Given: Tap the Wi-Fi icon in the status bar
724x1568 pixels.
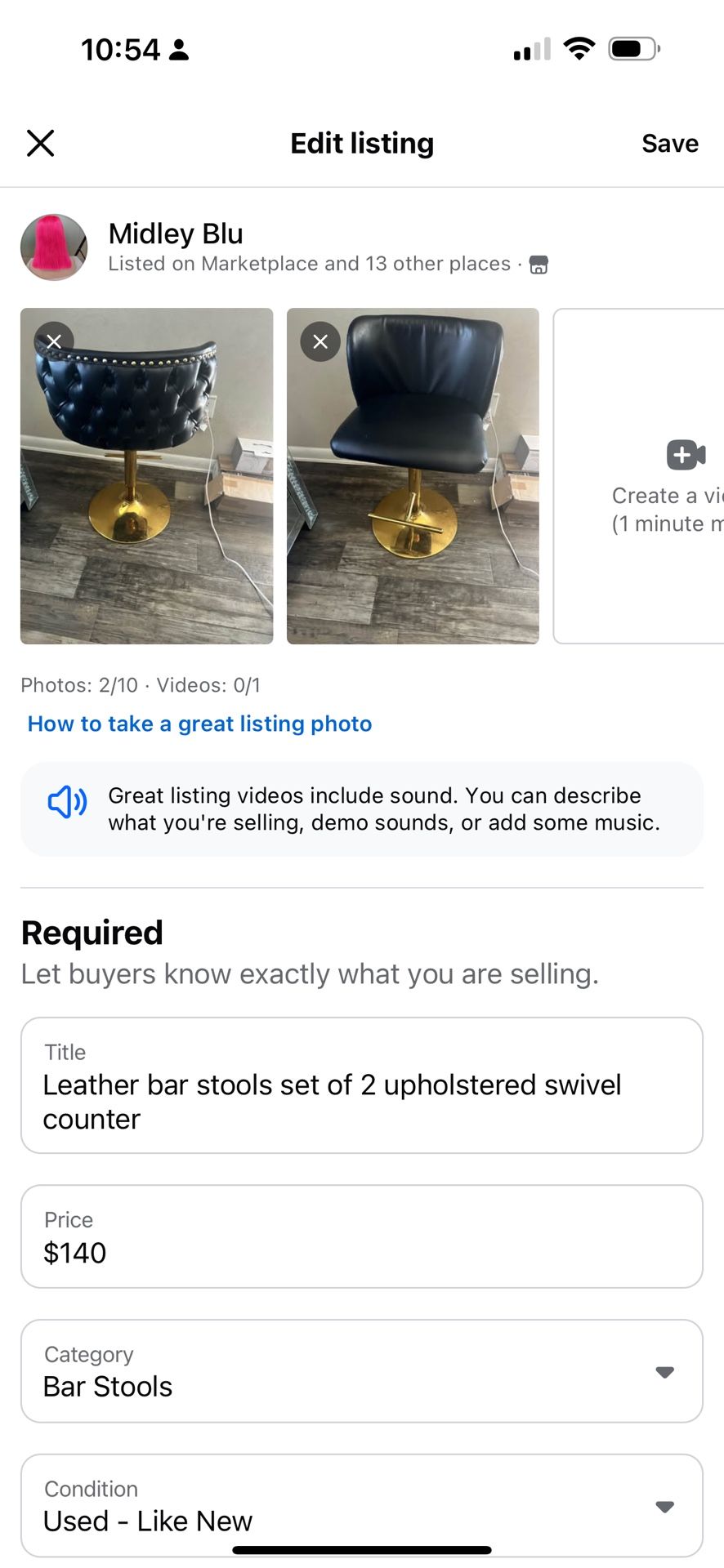Looking at the screenshot, I should click(x=579, y=49).
